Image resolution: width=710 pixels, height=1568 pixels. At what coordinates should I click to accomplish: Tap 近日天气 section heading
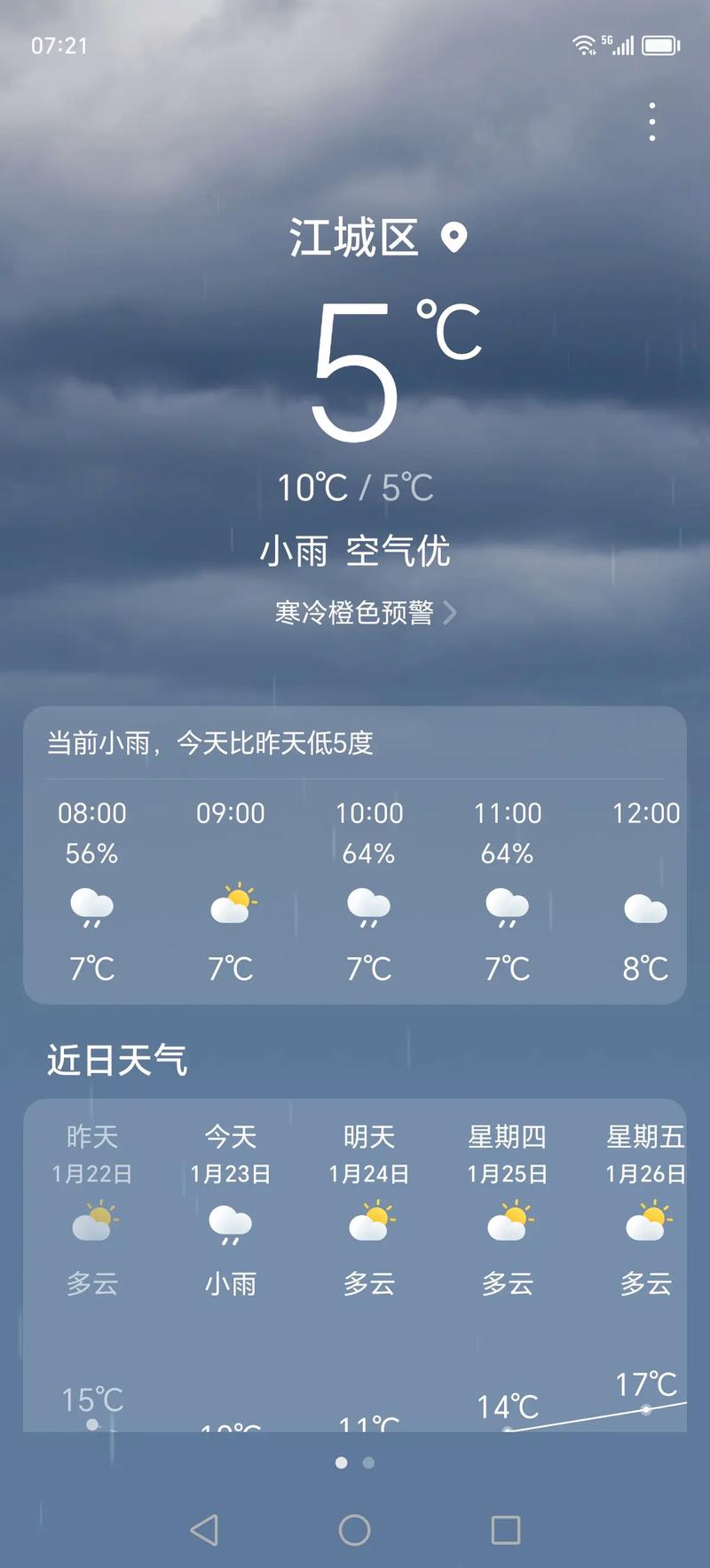115,1061
